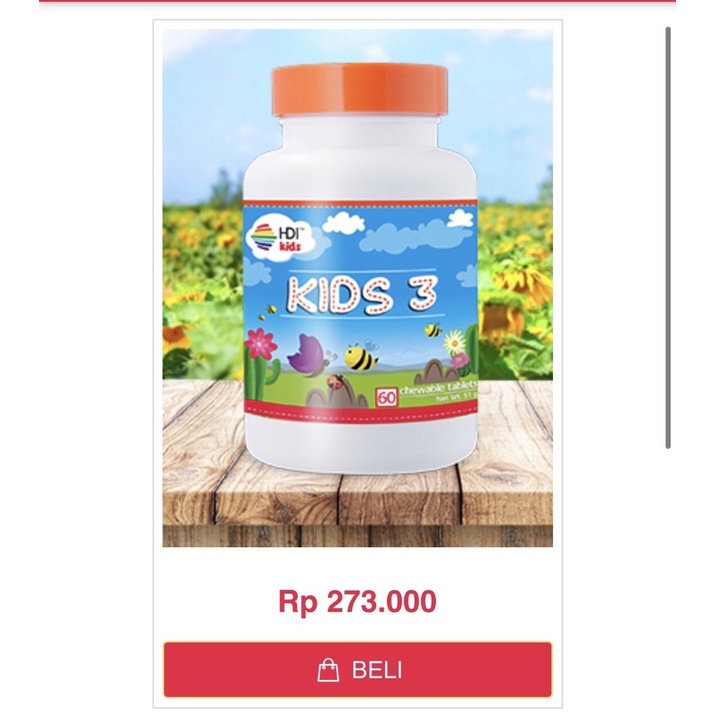Open the Kids 3 product image
The image size is (714, 714).
click(357, 288)
